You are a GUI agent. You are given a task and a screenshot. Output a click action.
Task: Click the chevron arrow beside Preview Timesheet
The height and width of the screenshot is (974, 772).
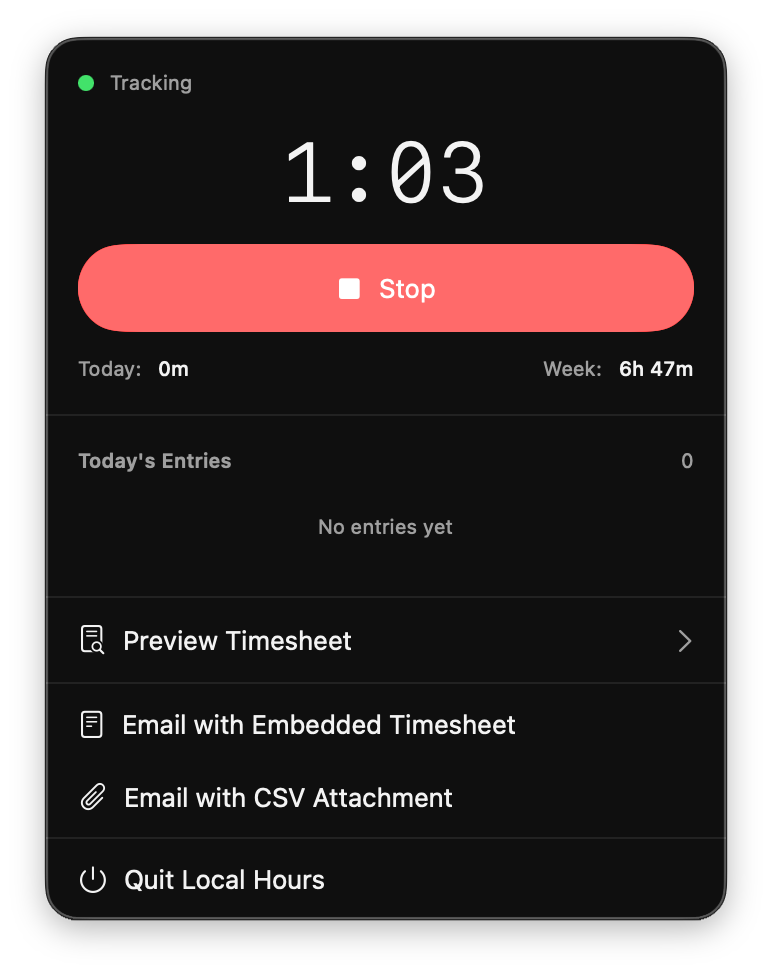tap(685, 641)
